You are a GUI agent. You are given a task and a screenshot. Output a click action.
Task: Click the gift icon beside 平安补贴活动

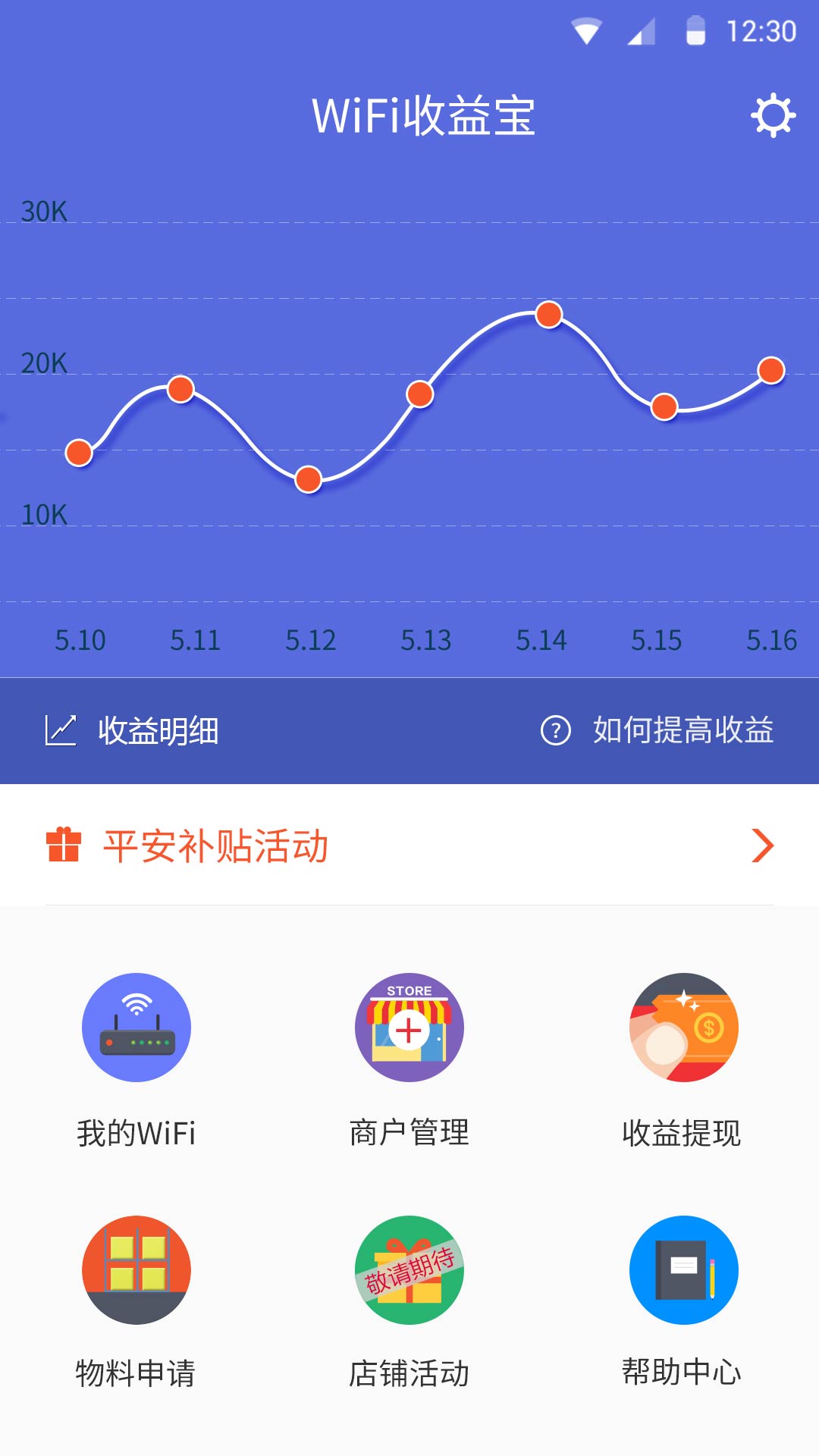64,844
